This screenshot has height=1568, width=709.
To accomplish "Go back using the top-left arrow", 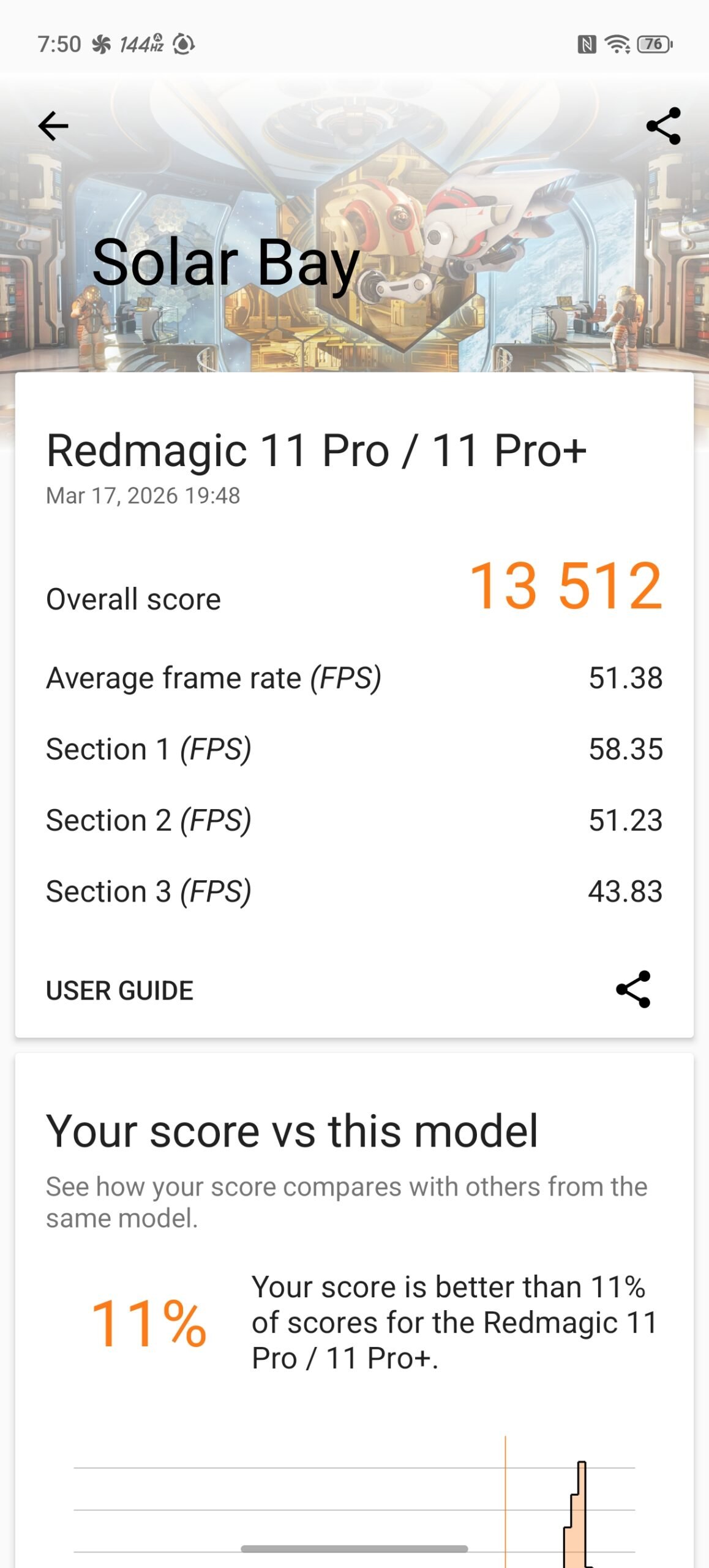I will pyautogui.click(x=53, y=126).
